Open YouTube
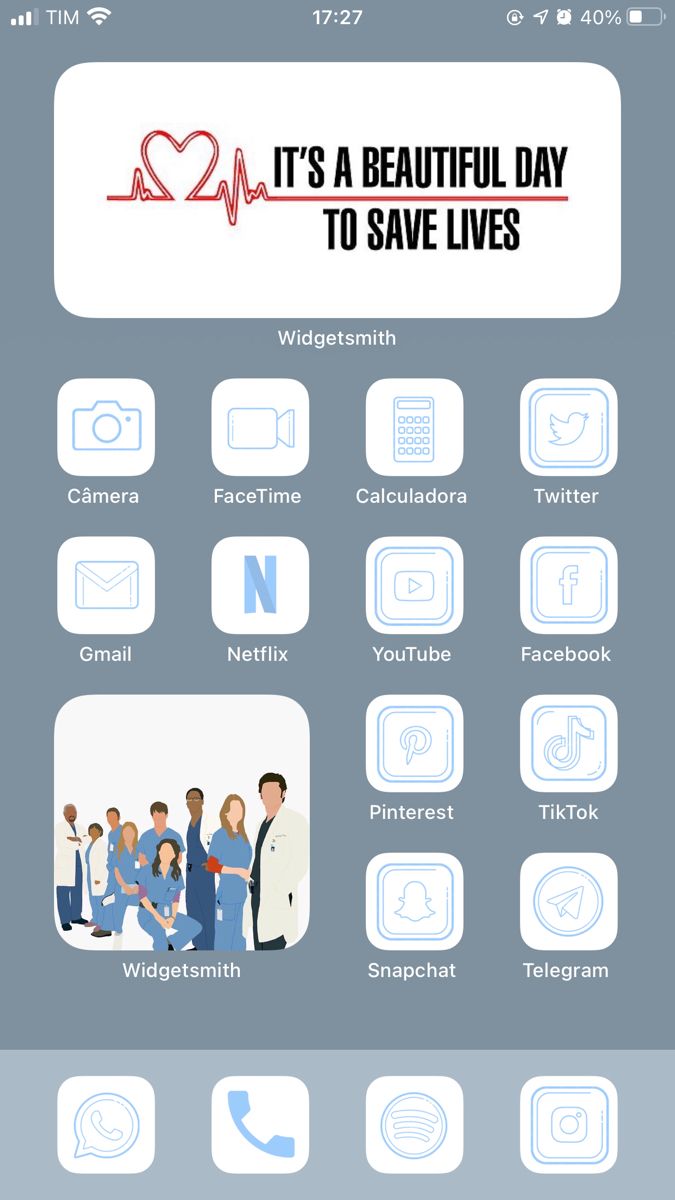675x1200 pixels. tap(414, 585)
